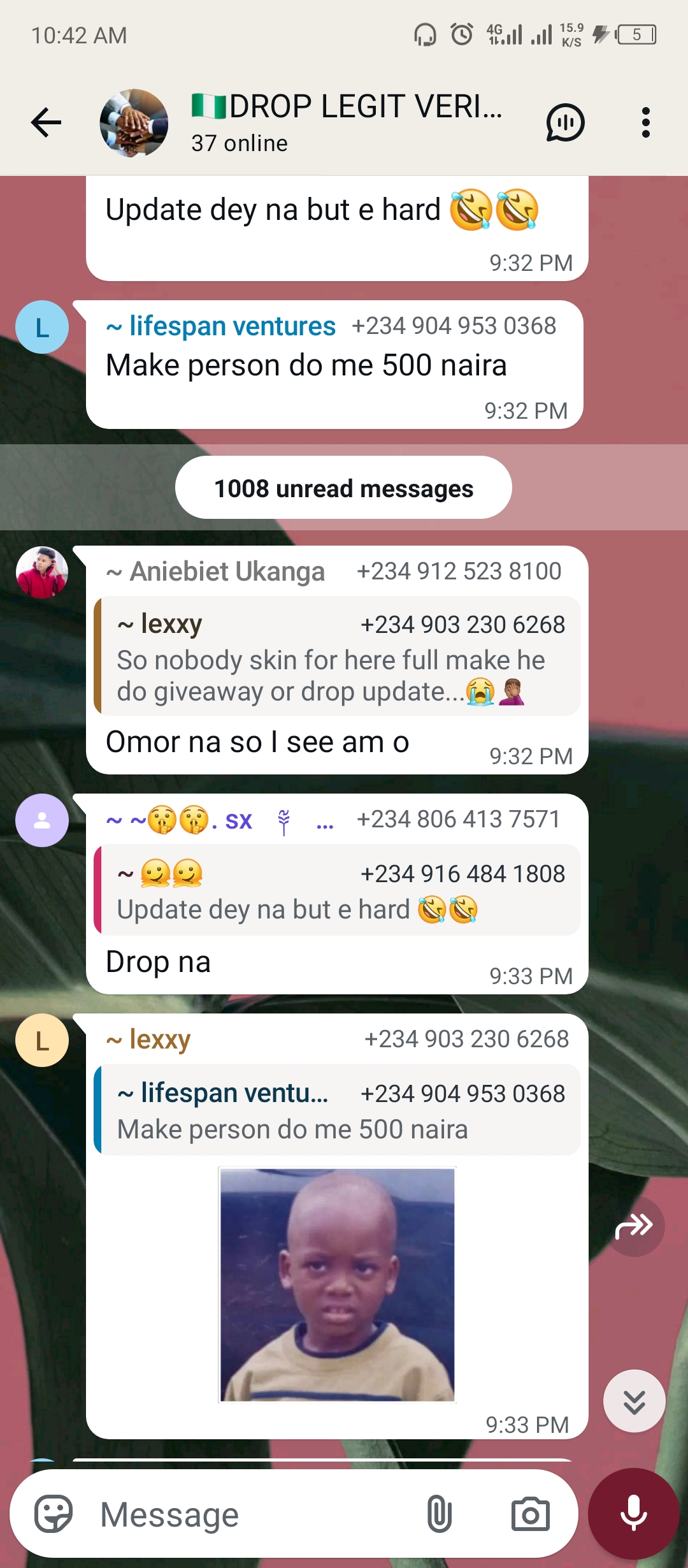Record a voice message
Image resolution: width=688 pixels, height=1568 pixels.
[x=633, y=1514]
